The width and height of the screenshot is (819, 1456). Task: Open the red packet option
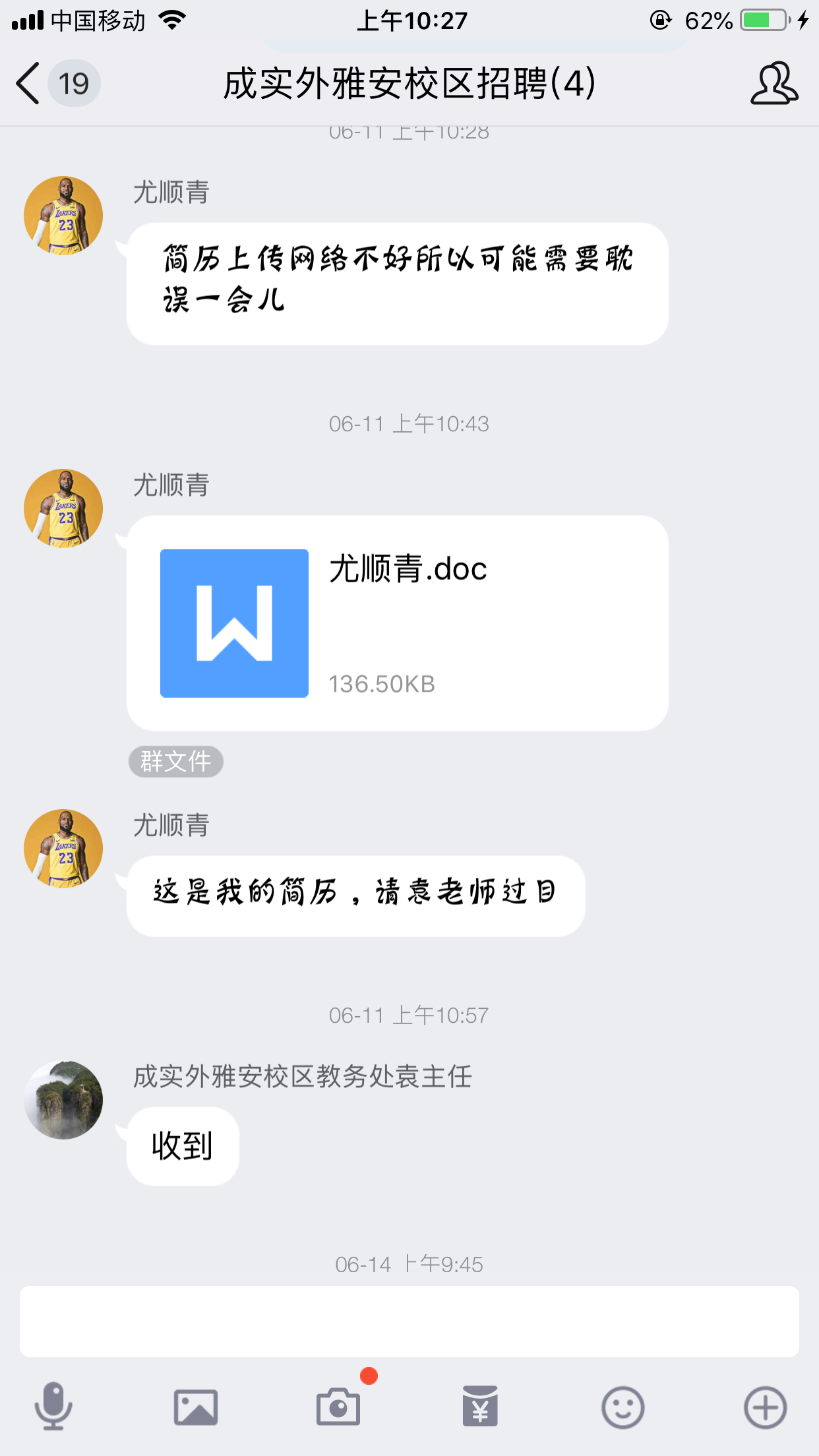(480, 1407)
